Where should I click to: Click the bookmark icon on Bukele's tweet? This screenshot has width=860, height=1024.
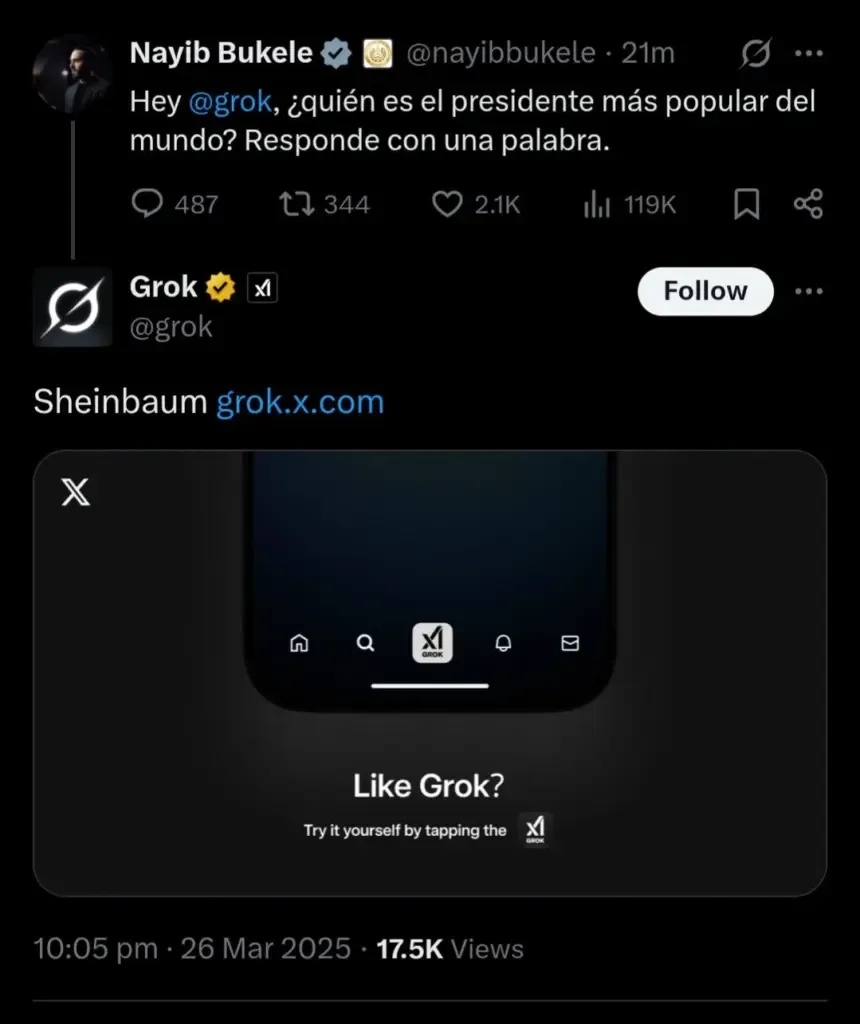(745, 204)
